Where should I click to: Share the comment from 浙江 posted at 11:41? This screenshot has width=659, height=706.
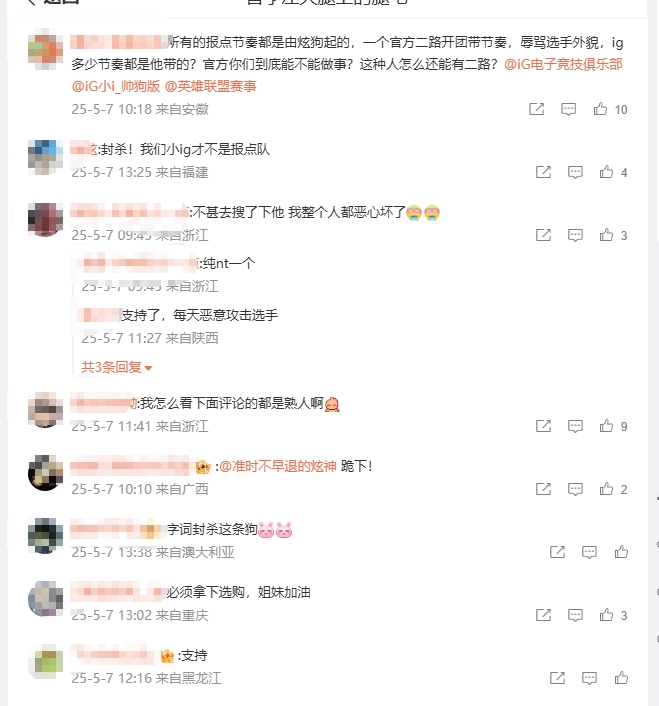coord(543,426)
